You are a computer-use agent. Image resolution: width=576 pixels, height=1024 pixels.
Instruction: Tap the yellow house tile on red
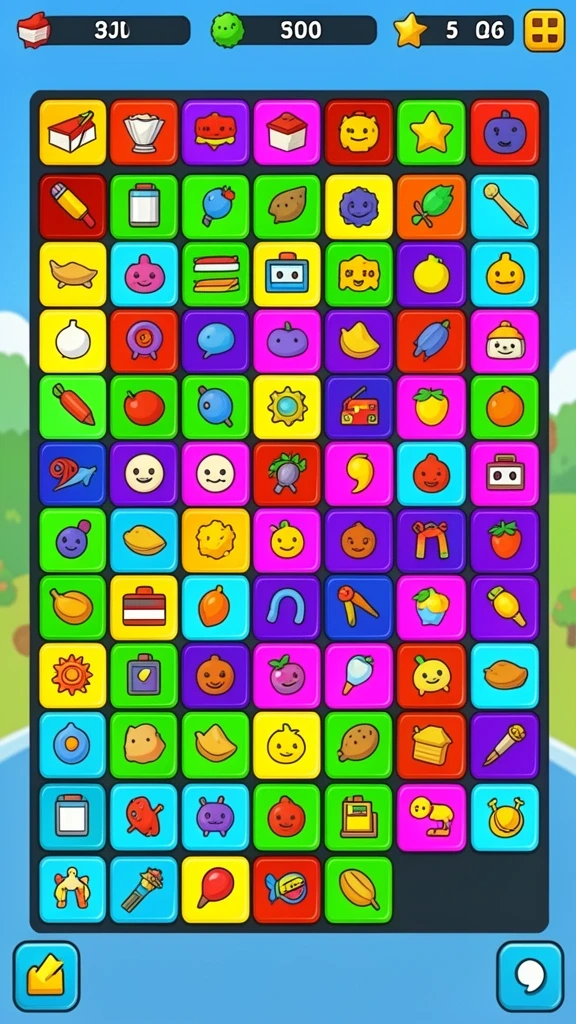[x=431, y=745]
